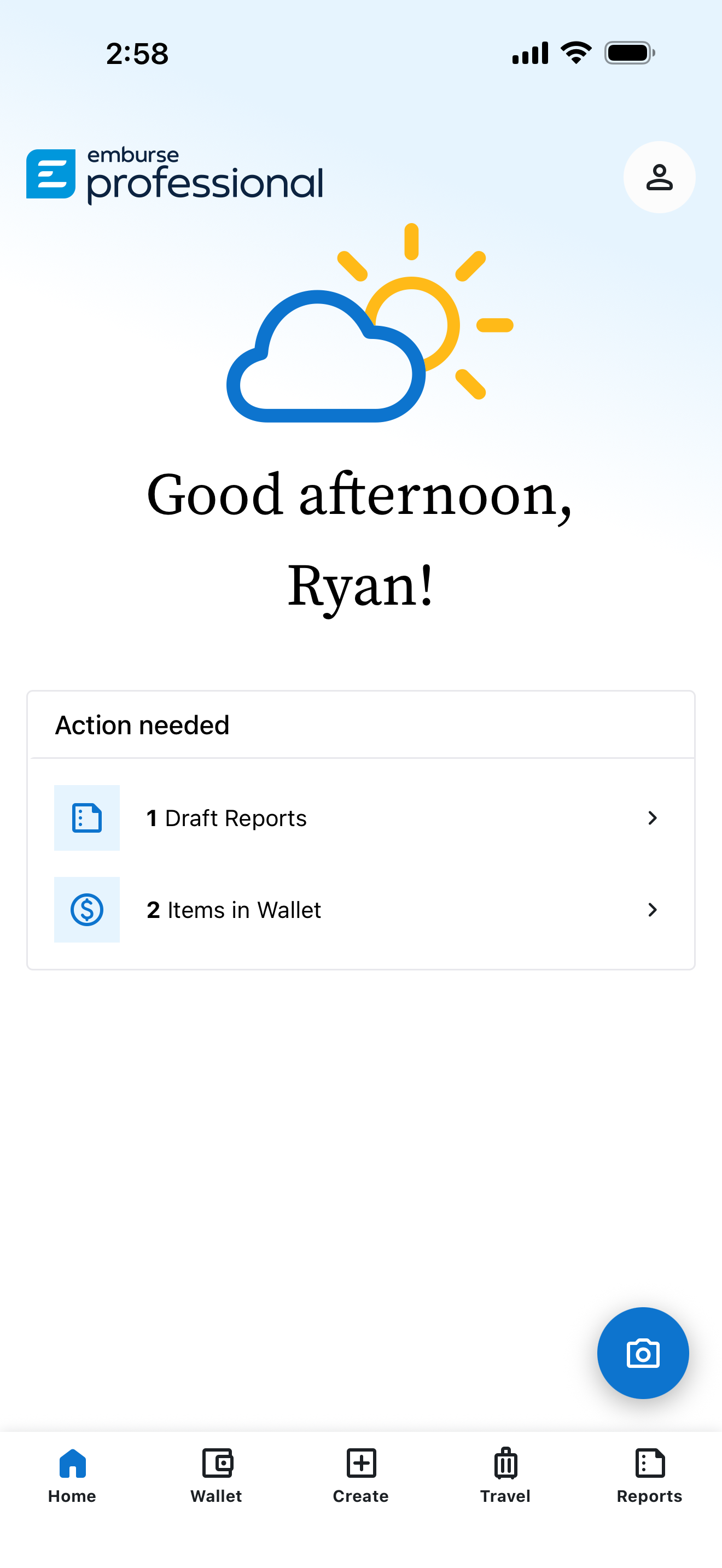Tap the camera capture button
Viewport: 722px width, 1568px height.
[x=643, y=1353]
